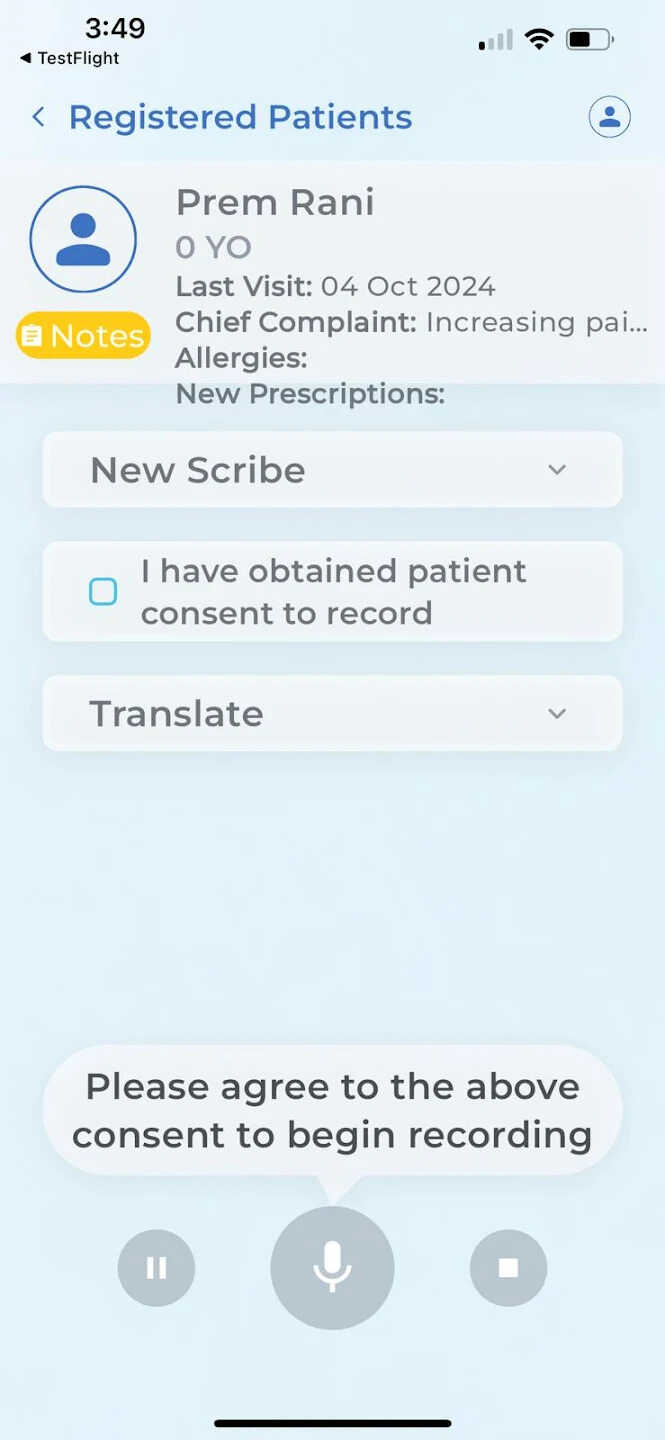
Task: Start recording with the microphone button
Action: pyautogui.click(x=332, y=1268)
